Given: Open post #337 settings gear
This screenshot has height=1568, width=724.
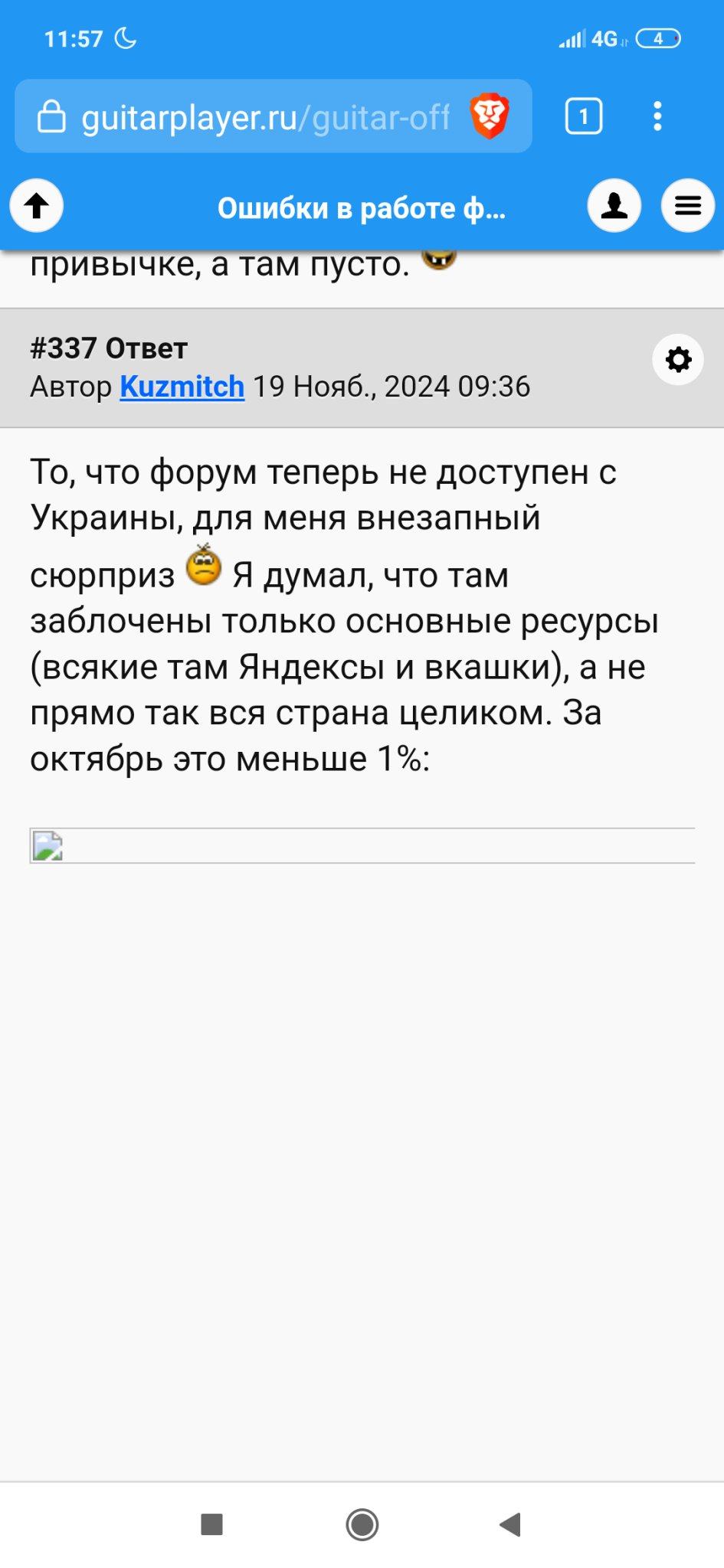Looking at the screenshot, I should pyautogui.click(x=678, y=359).
